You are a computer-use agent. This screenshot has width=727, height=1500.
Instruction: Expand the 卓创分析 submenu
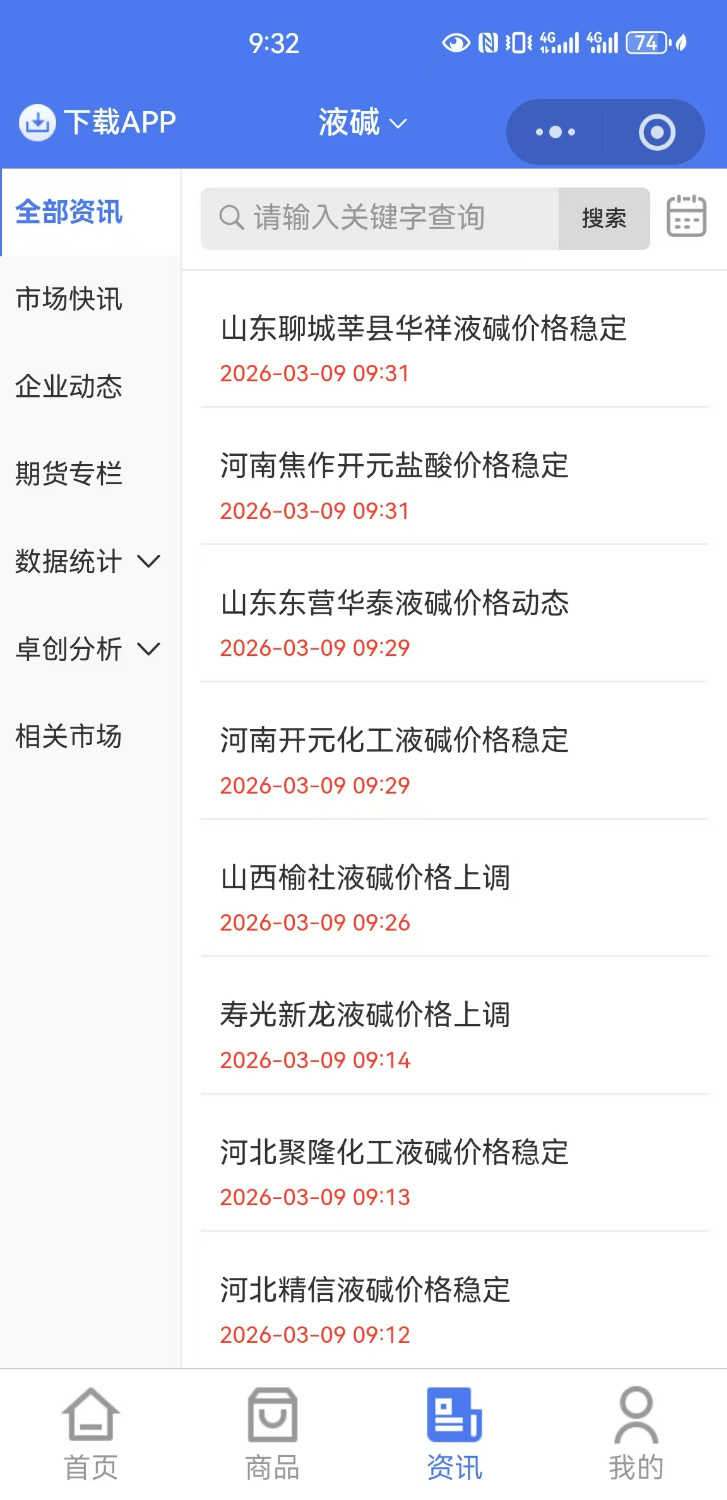point(87,649)
